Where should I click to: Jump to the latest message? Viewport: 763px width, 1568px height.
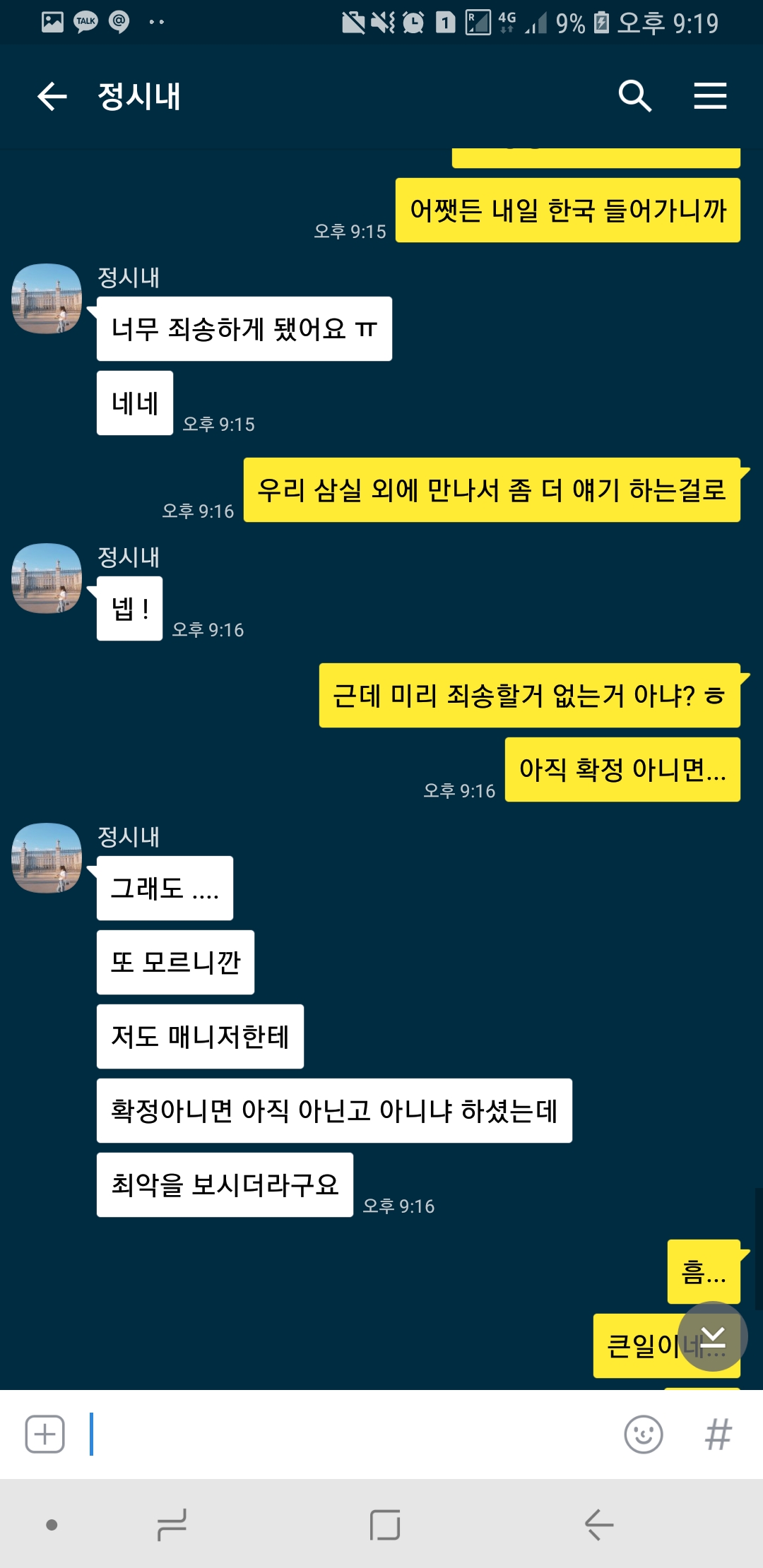point(713,1336)
